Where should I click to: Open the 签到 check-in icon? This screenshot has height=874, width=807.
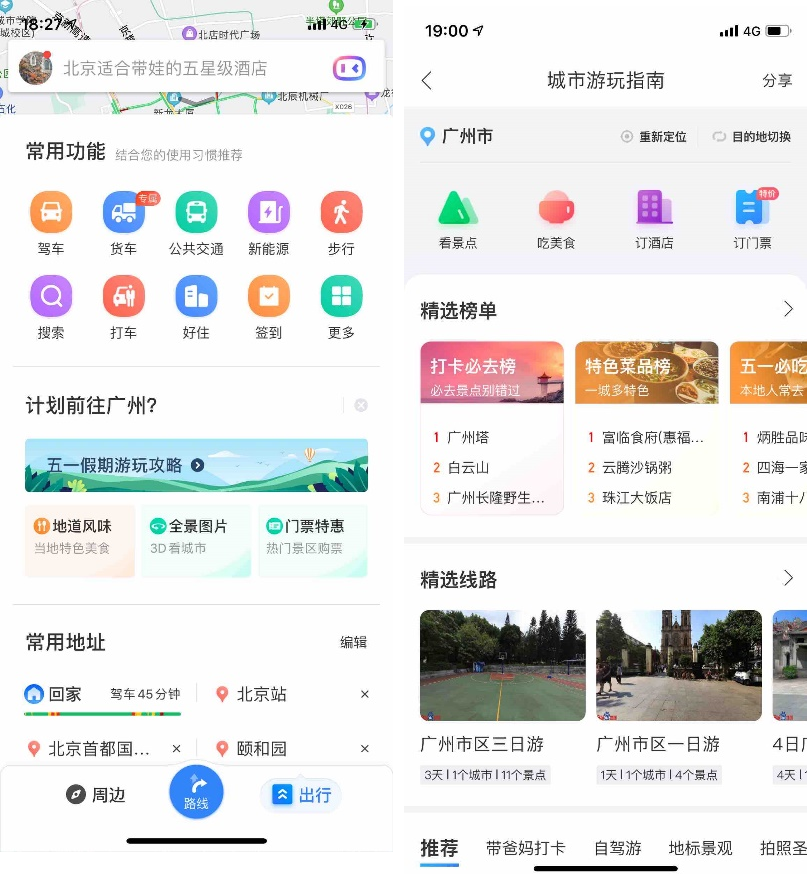click(268, 298)
